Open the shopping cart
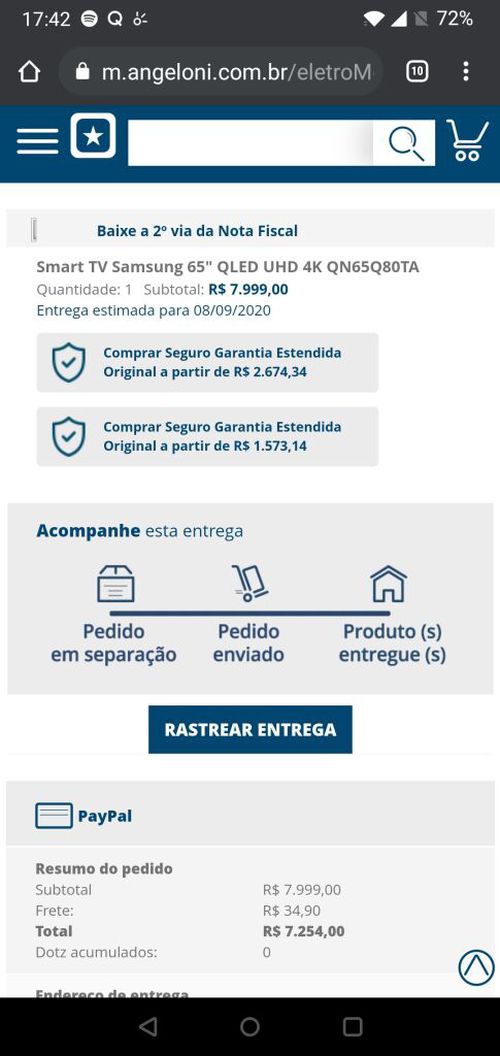 tap(467, 141)
